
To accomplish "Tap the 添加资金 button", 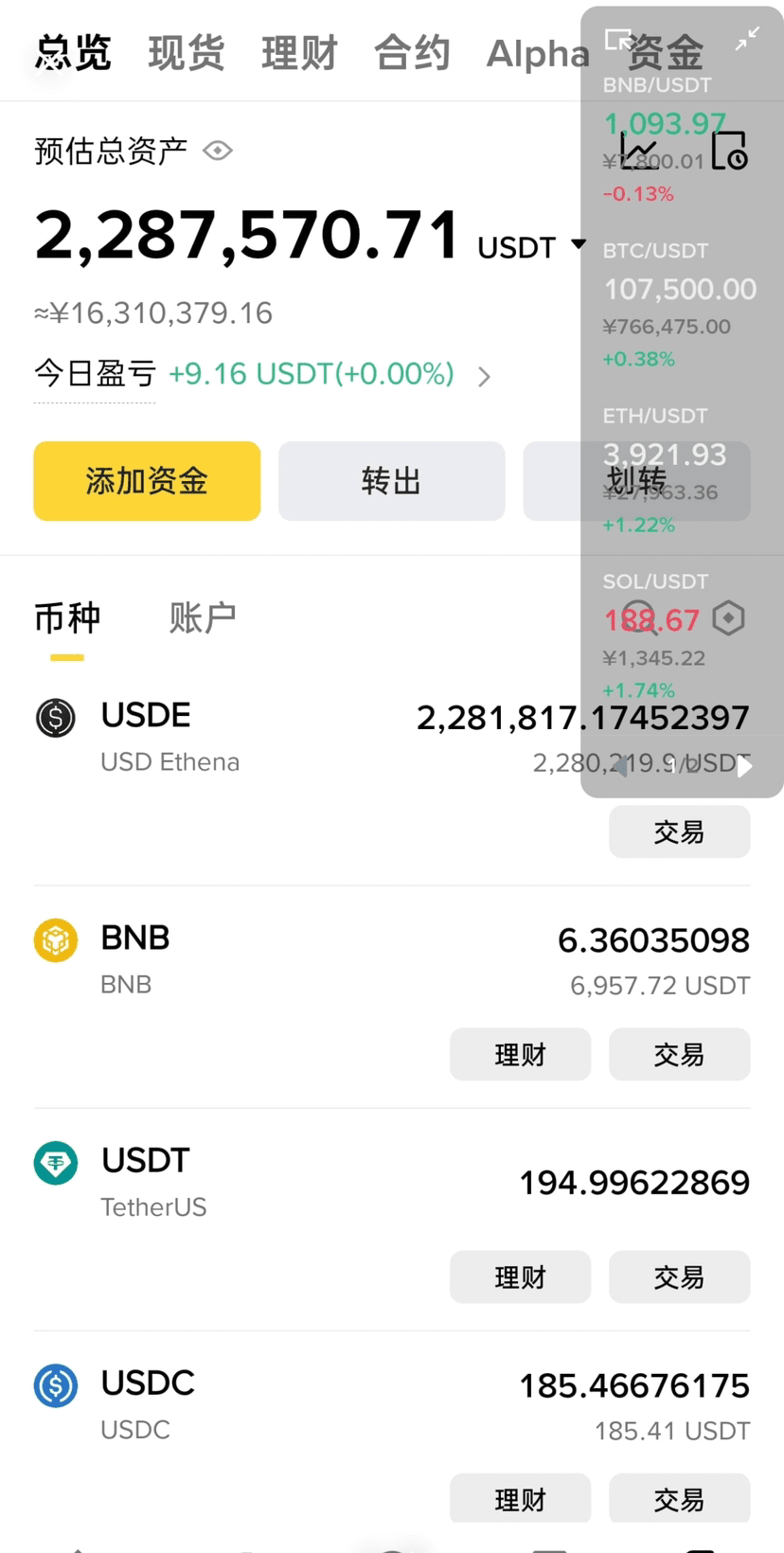I will pos(147,481).
